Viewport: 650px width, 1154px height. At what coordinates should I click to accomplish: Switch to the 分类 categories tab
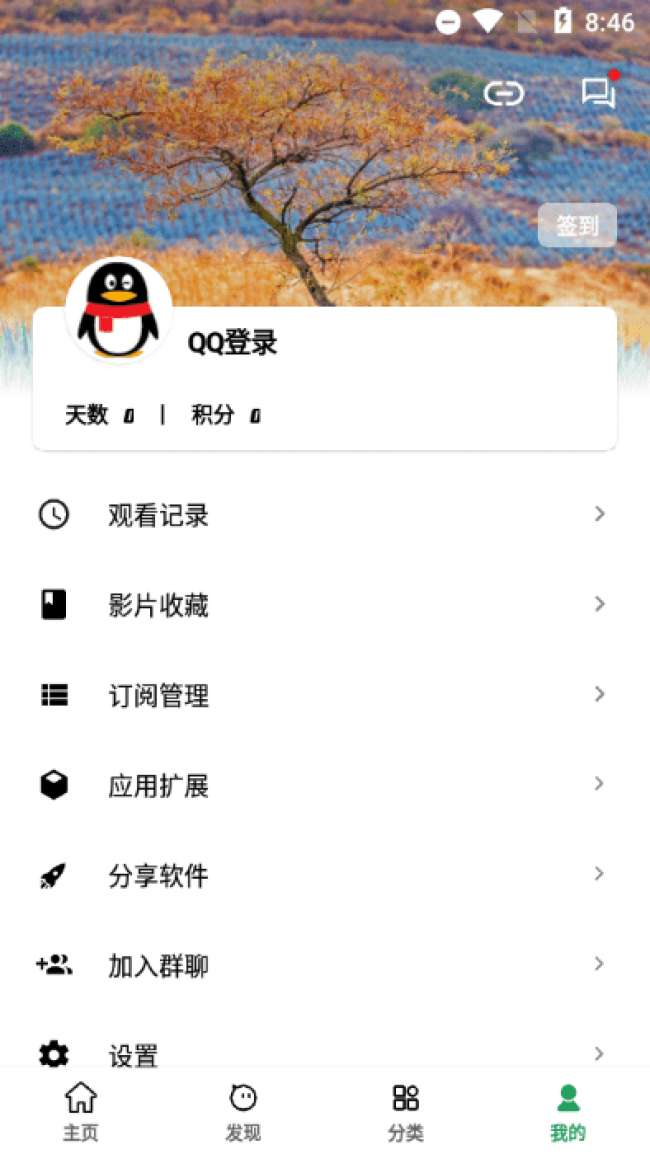pos(405,1111)
